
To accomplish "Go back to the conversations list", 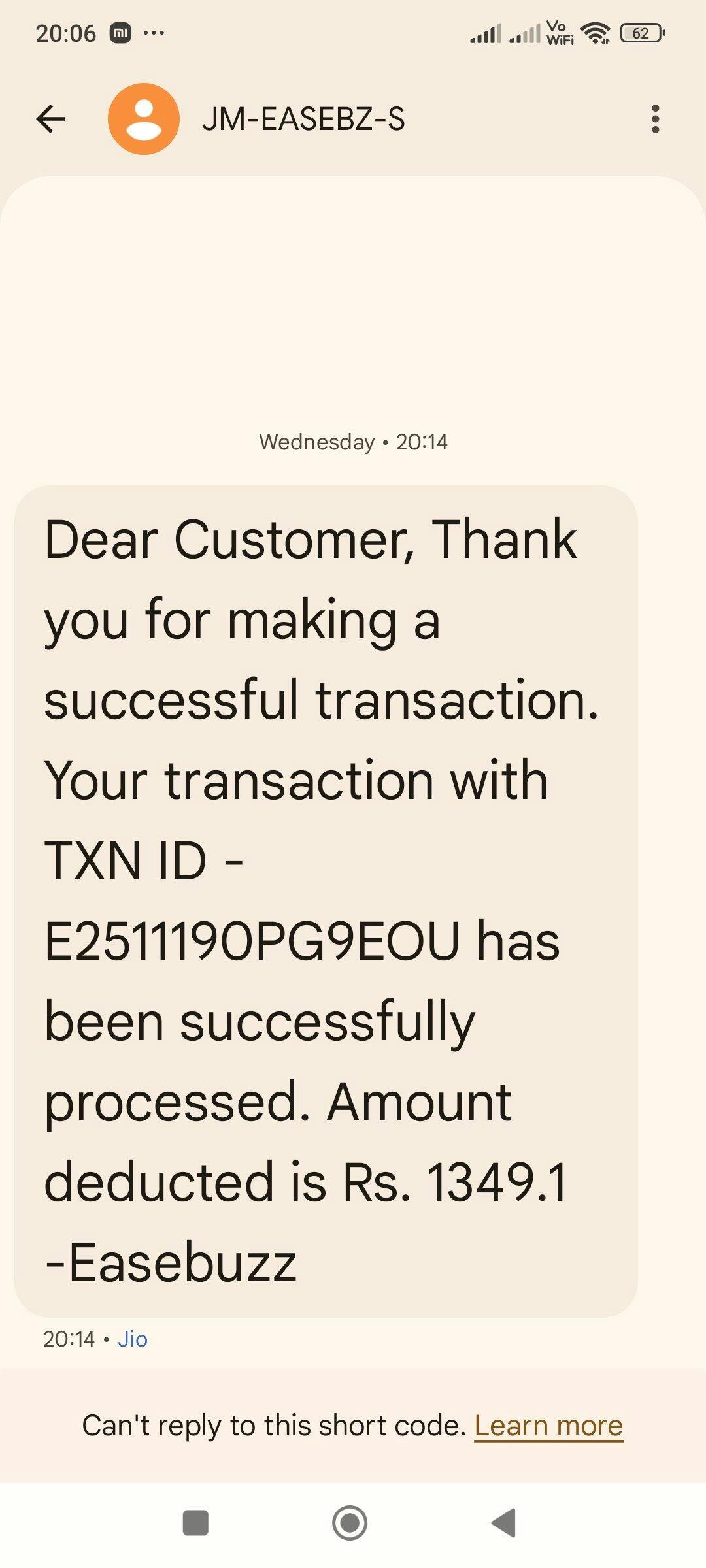I will (50, 119).
